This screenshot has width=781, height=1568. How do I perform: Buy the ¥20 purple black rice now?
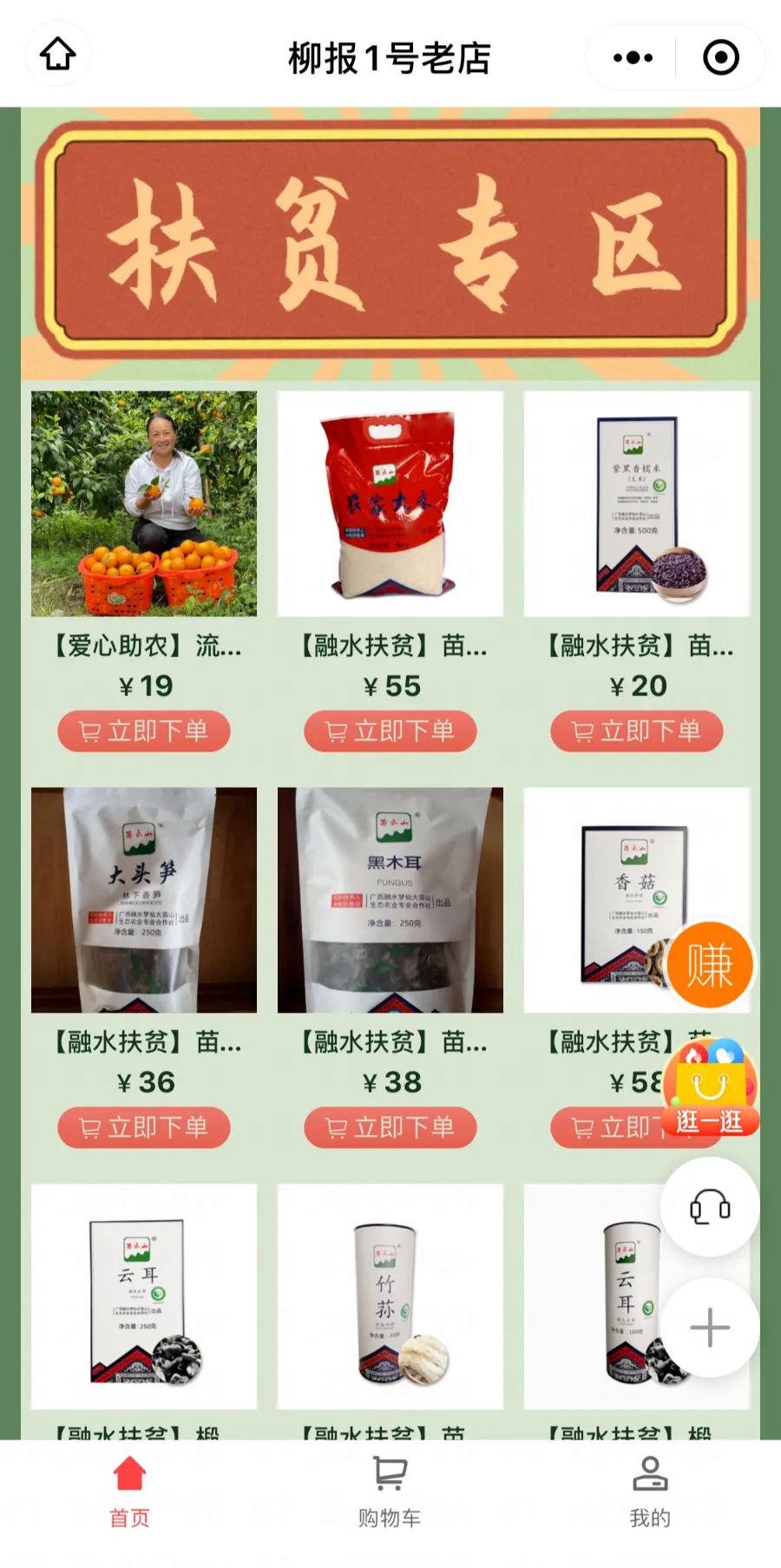637,731
